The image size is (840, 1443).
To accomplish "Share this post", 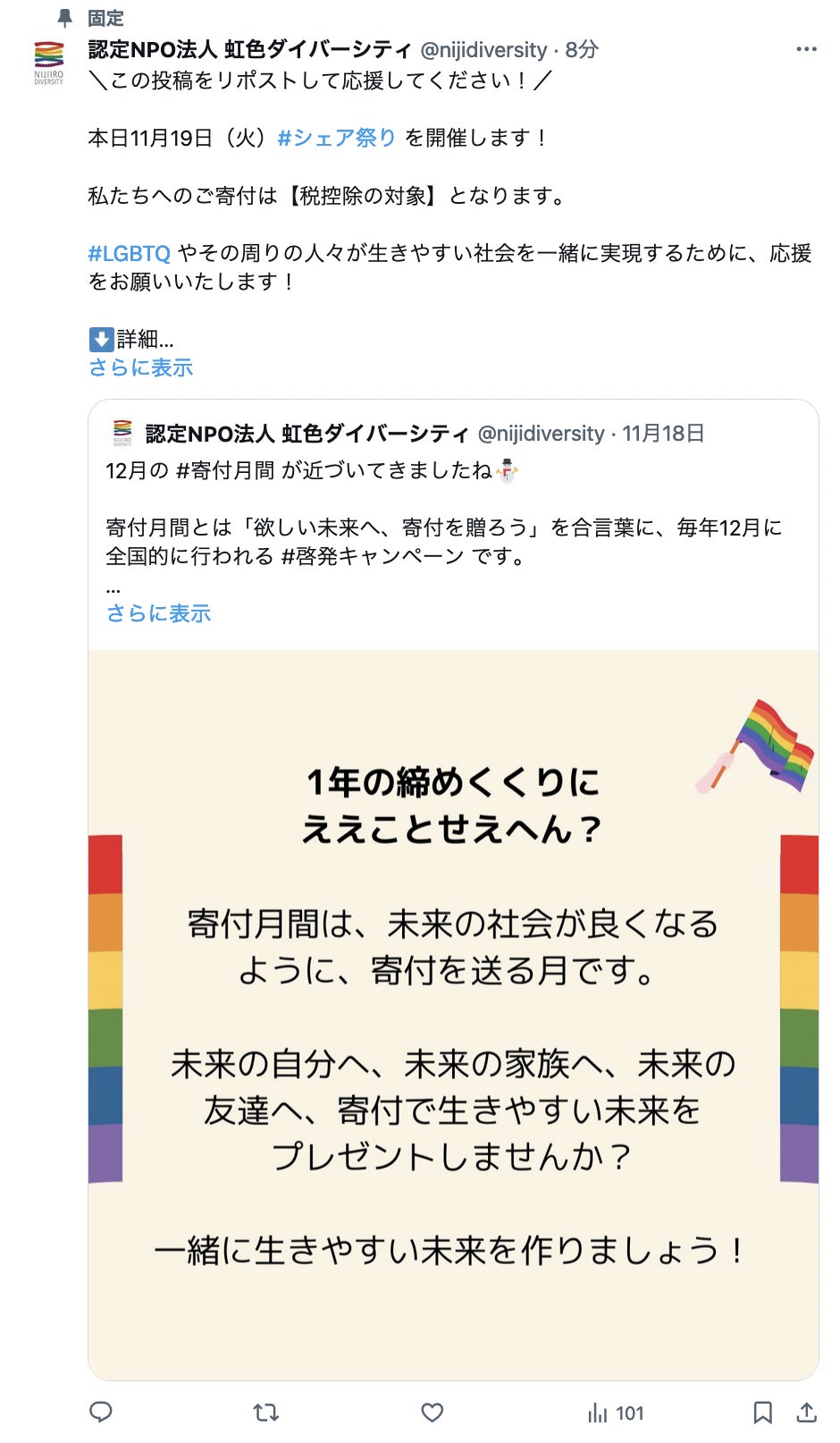I will click(x=806, y=1412).
